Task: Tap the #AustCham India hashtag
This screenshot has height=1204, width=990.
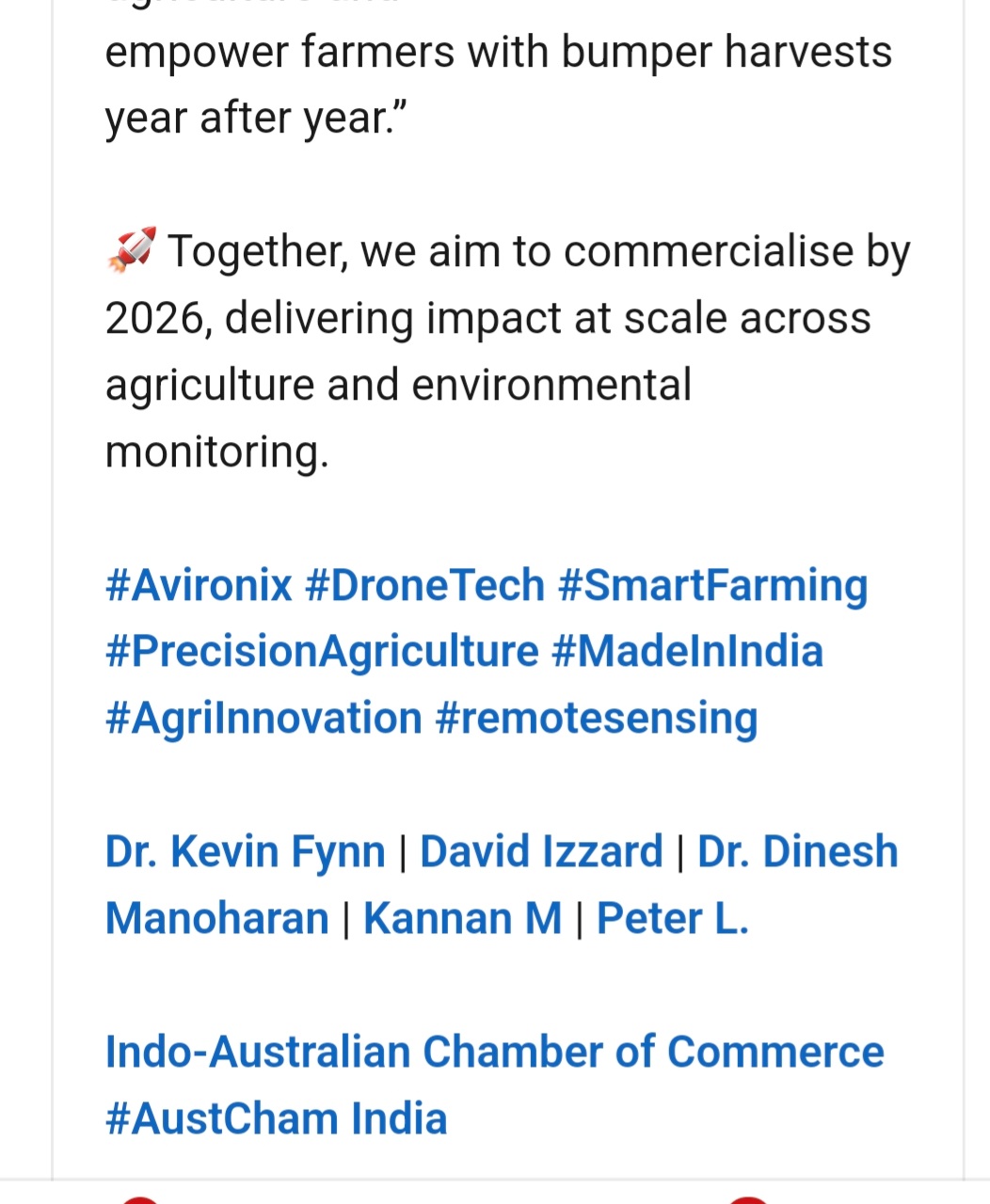Action: (276, 1119)
